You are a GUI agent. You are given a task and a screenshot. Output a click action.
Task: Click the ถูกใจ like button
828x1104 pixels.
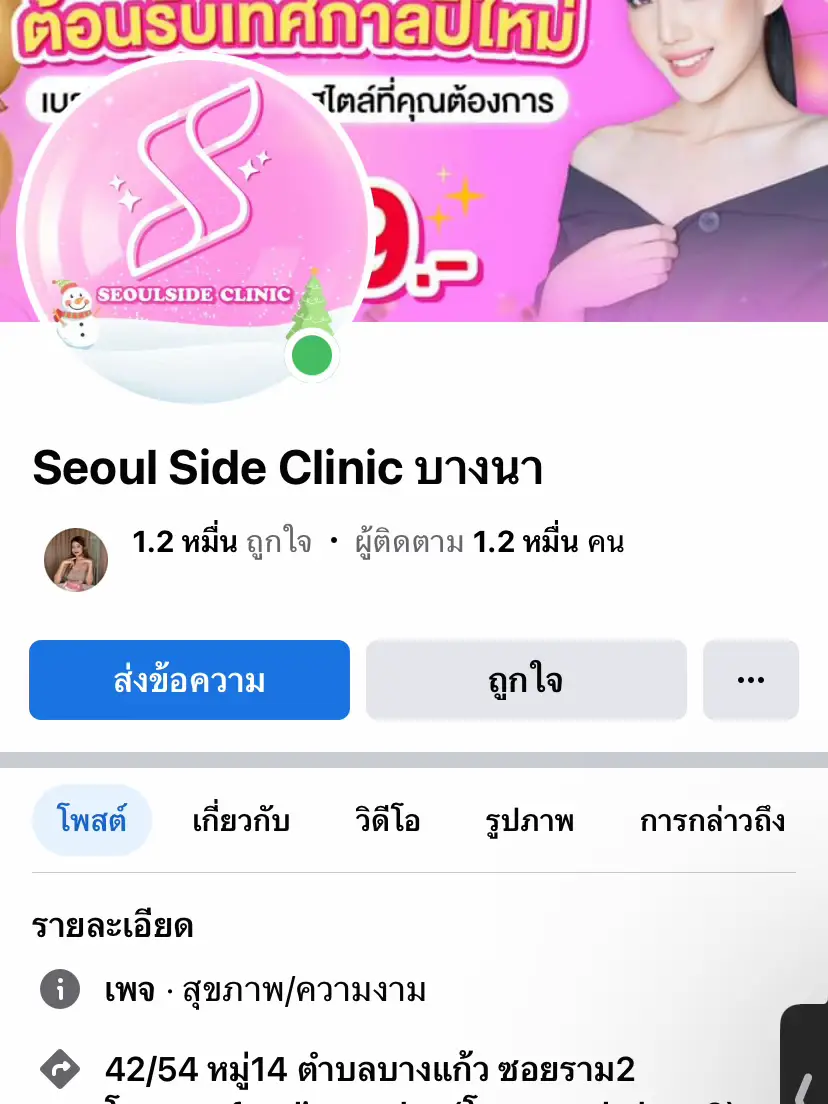pos(527,680)
